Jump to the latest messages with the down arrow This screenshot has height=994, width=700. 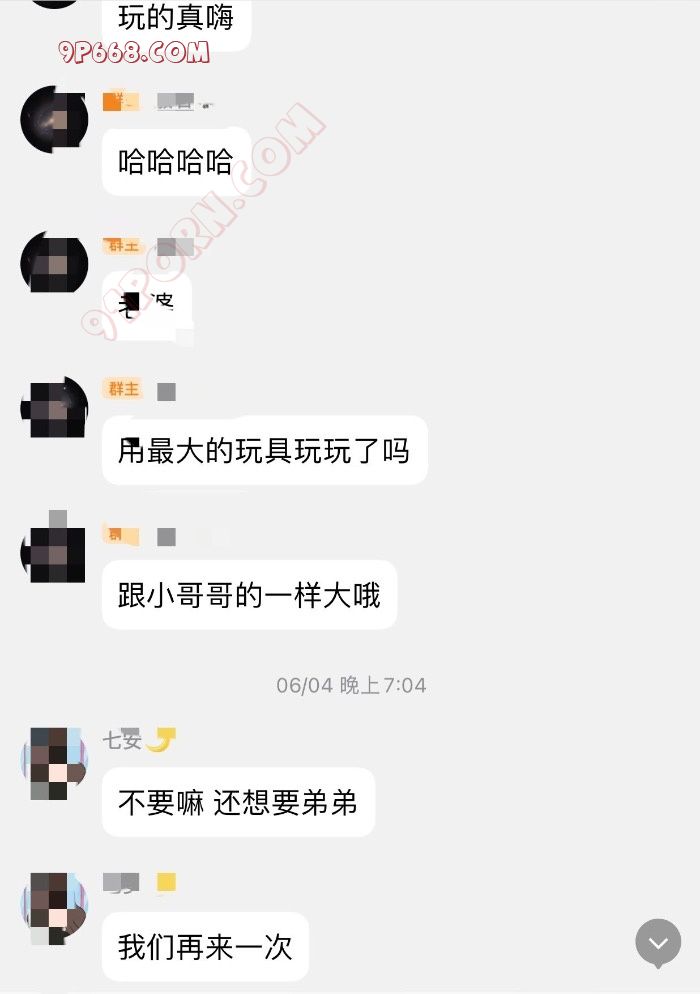[658, 943]
